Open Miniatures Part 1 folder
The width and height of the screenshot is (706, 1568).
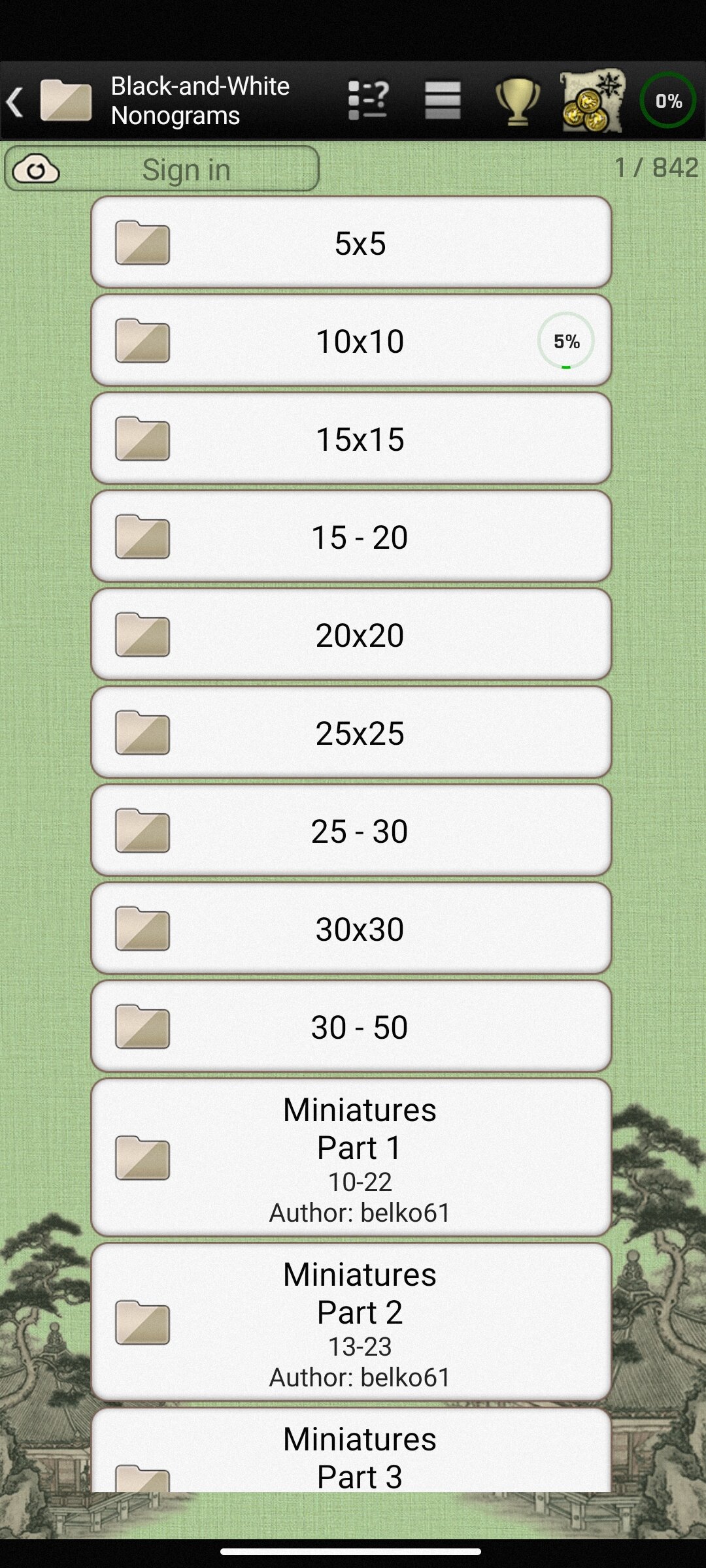click(x=351, y=1158)
